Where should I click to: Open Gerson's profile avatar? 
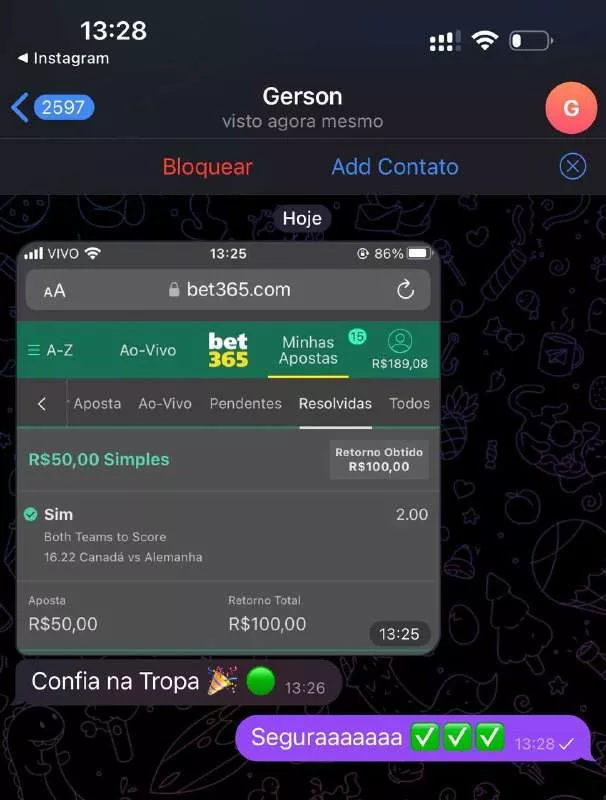(x=571, y=109)
